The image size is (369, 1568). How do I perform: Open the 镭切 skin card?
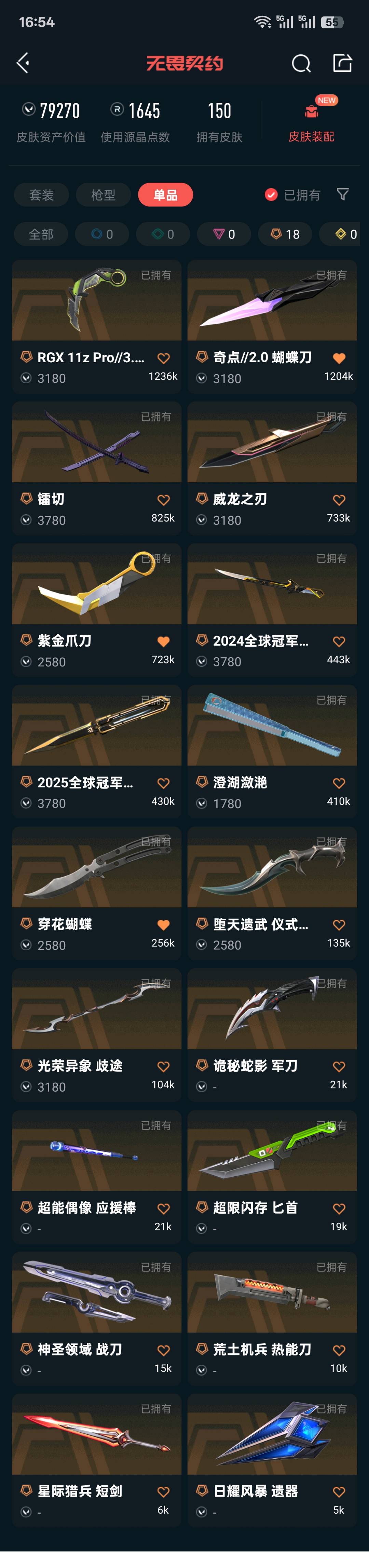[97, 468]
